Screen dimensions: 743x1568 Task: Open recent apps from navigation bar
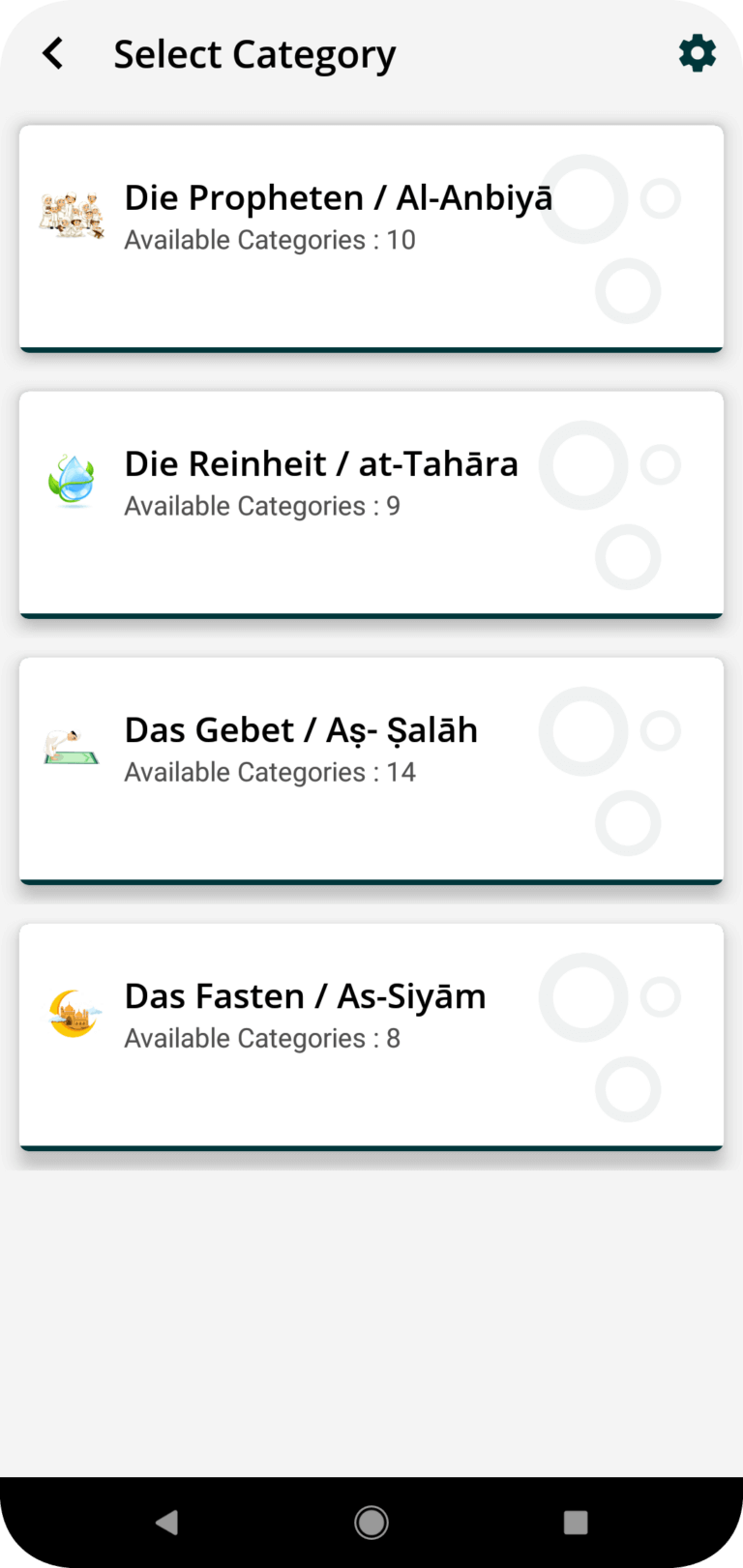point(576,1523)
